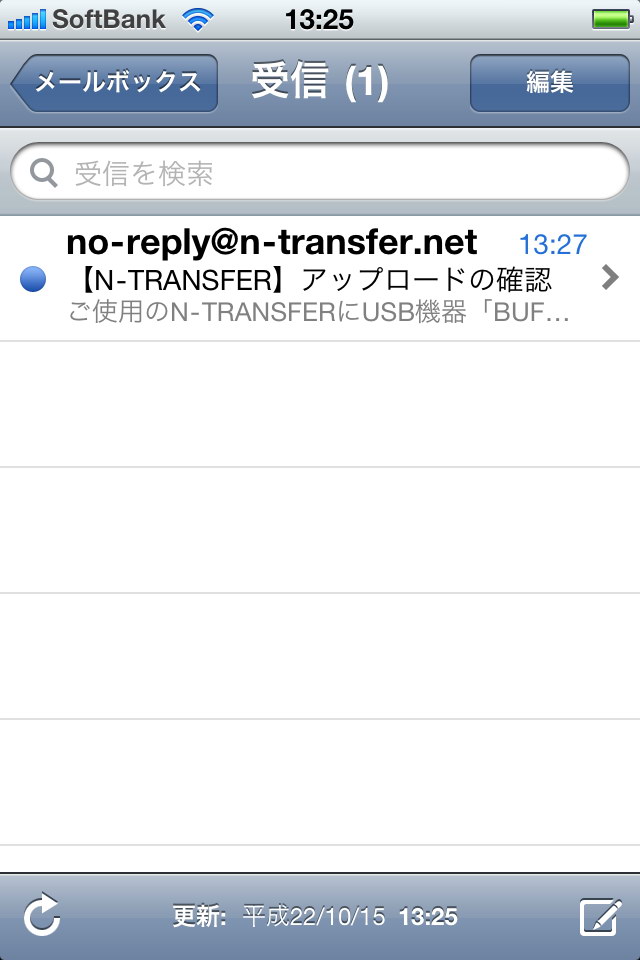Compose a new email
Viewport: 640px width, 960px height.
point(600,916)
